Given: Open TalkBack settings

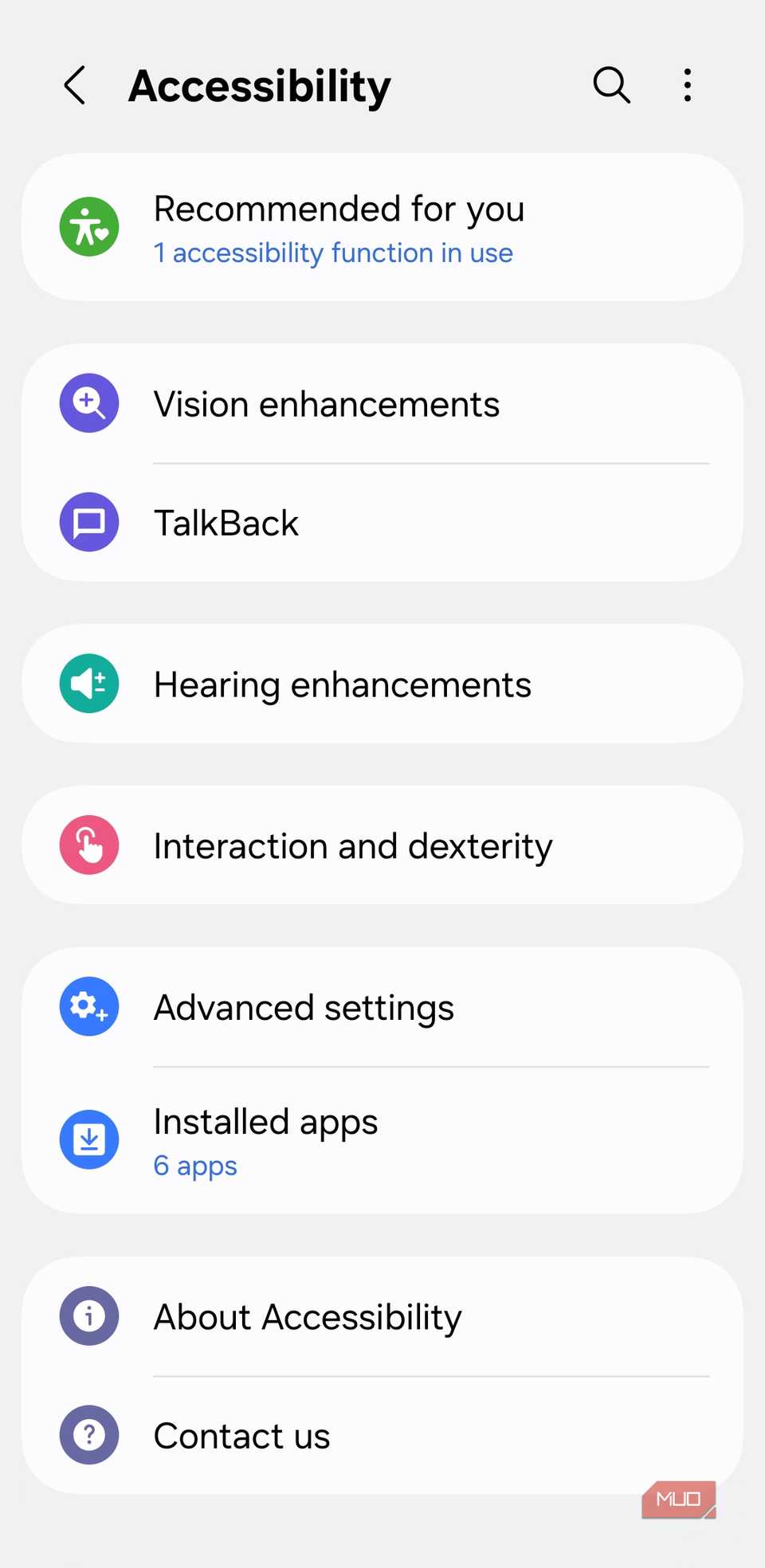Looking at the screenshot, I should click(x=226, y=523).
